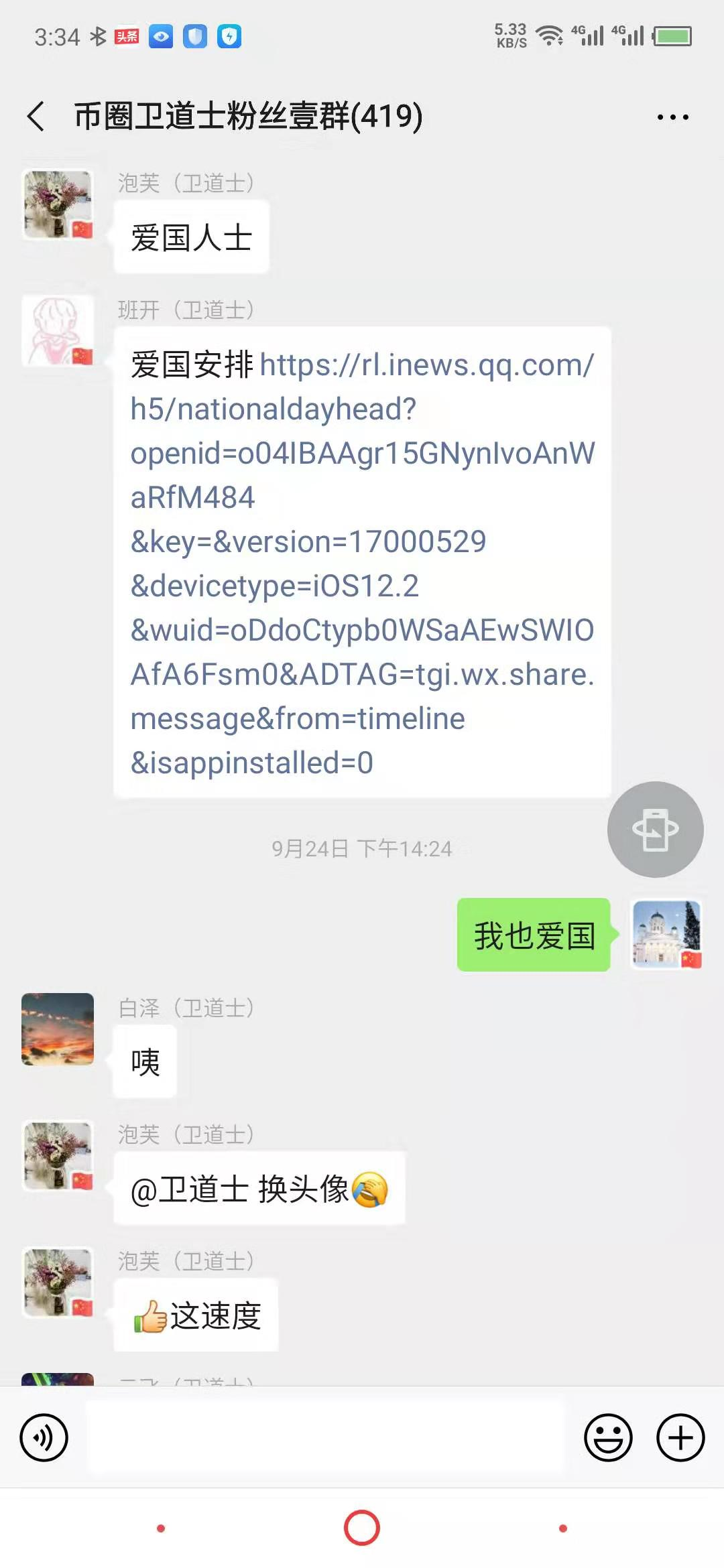The height and width of the screenshot is (1568, 724).
Task: View 班开's profile avatar
Action: 58,331
